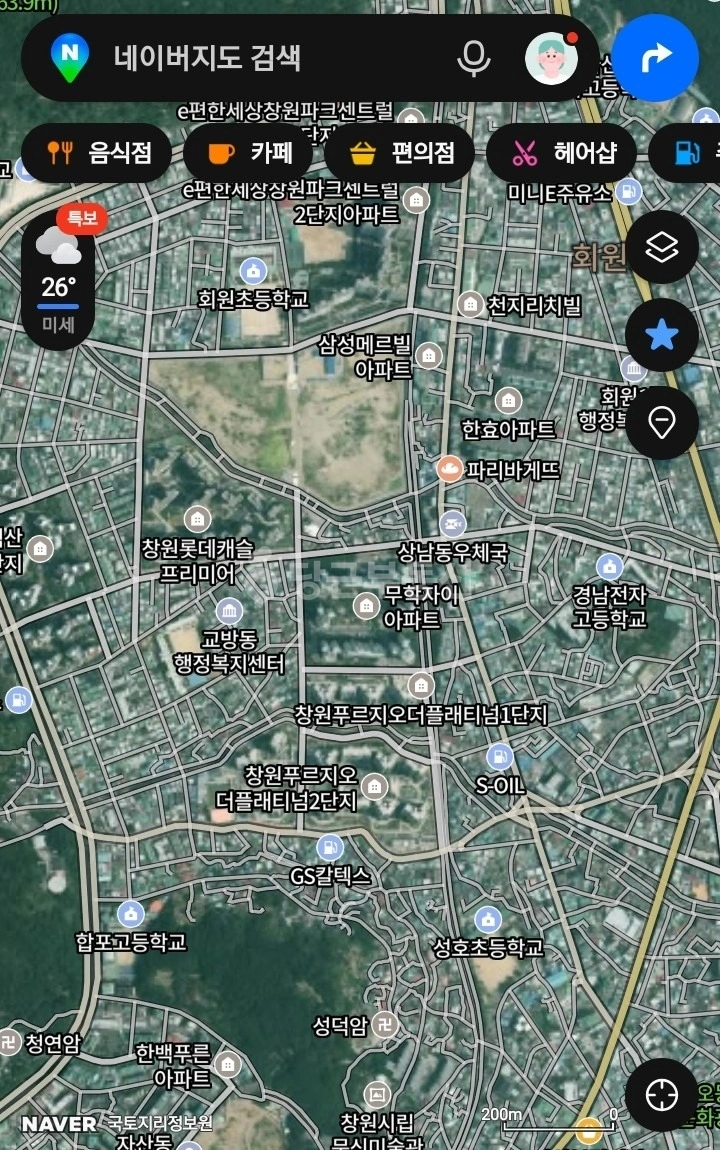This screenshot has width=720, height=1150.
Task: Select the 편의점 category chip
Action: (400, 153)
